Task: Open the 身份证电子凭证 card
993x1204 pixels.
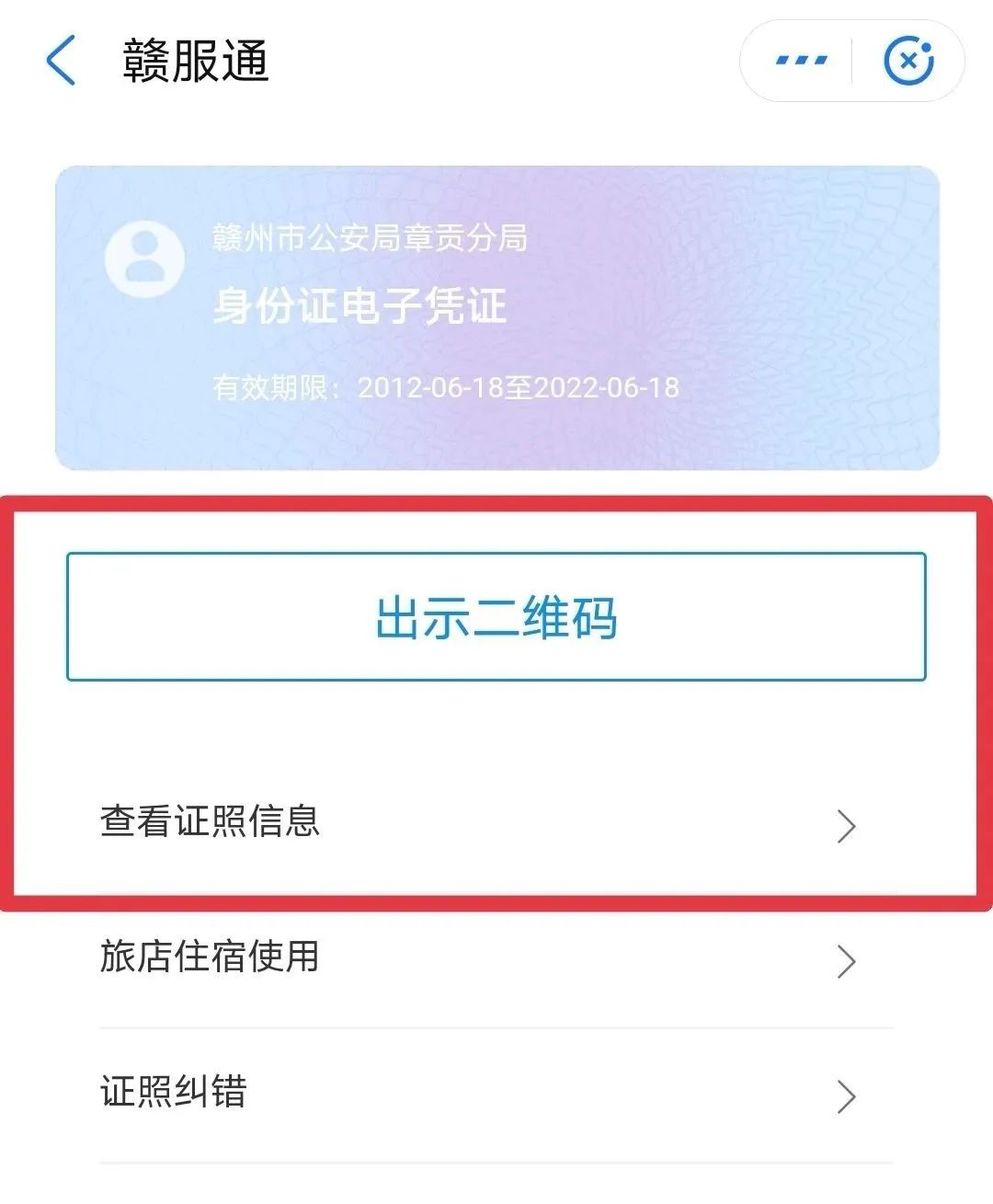Action: tap(496, 317)
